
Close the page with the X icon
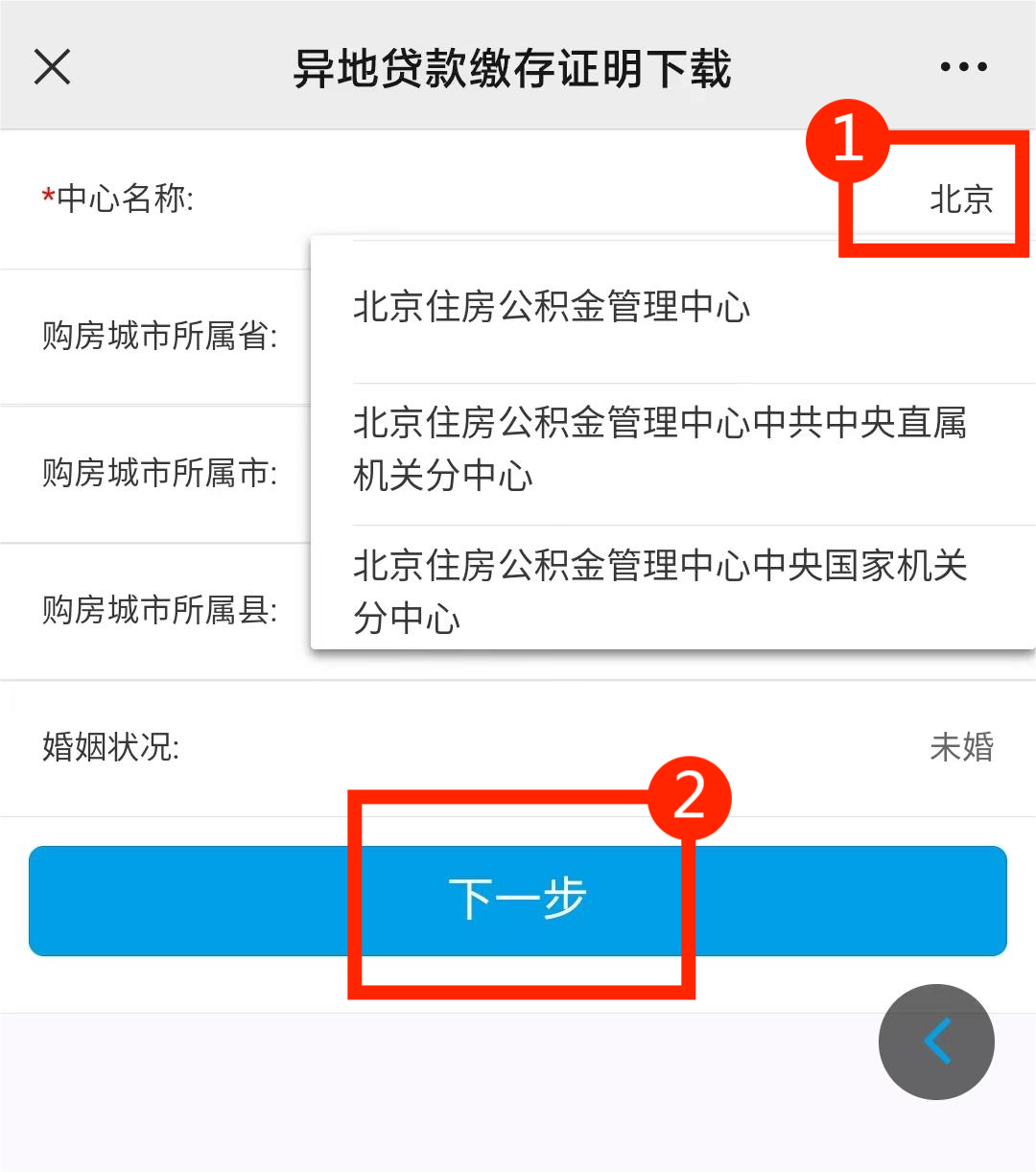point(52,67)
